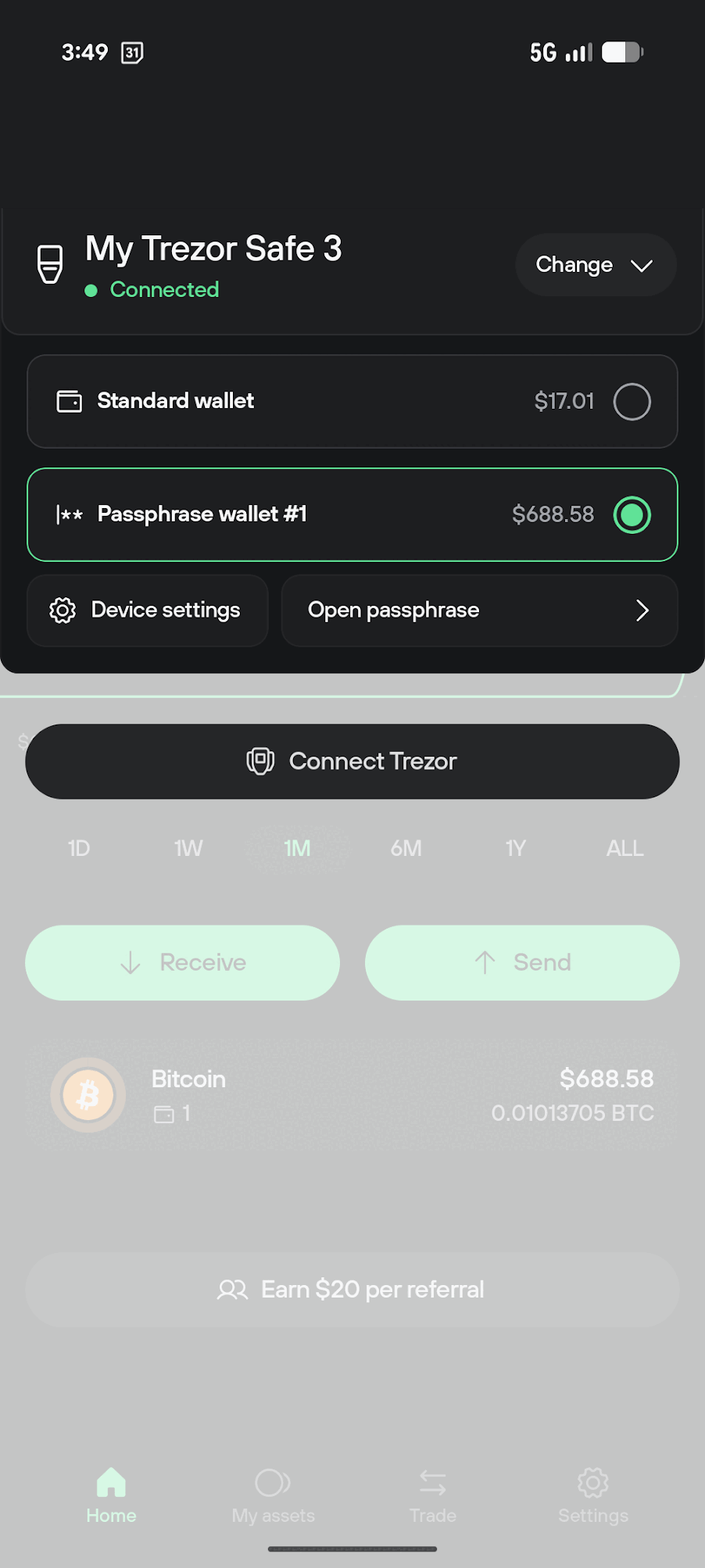Select the 1M chart range

[x=297, y=848]
